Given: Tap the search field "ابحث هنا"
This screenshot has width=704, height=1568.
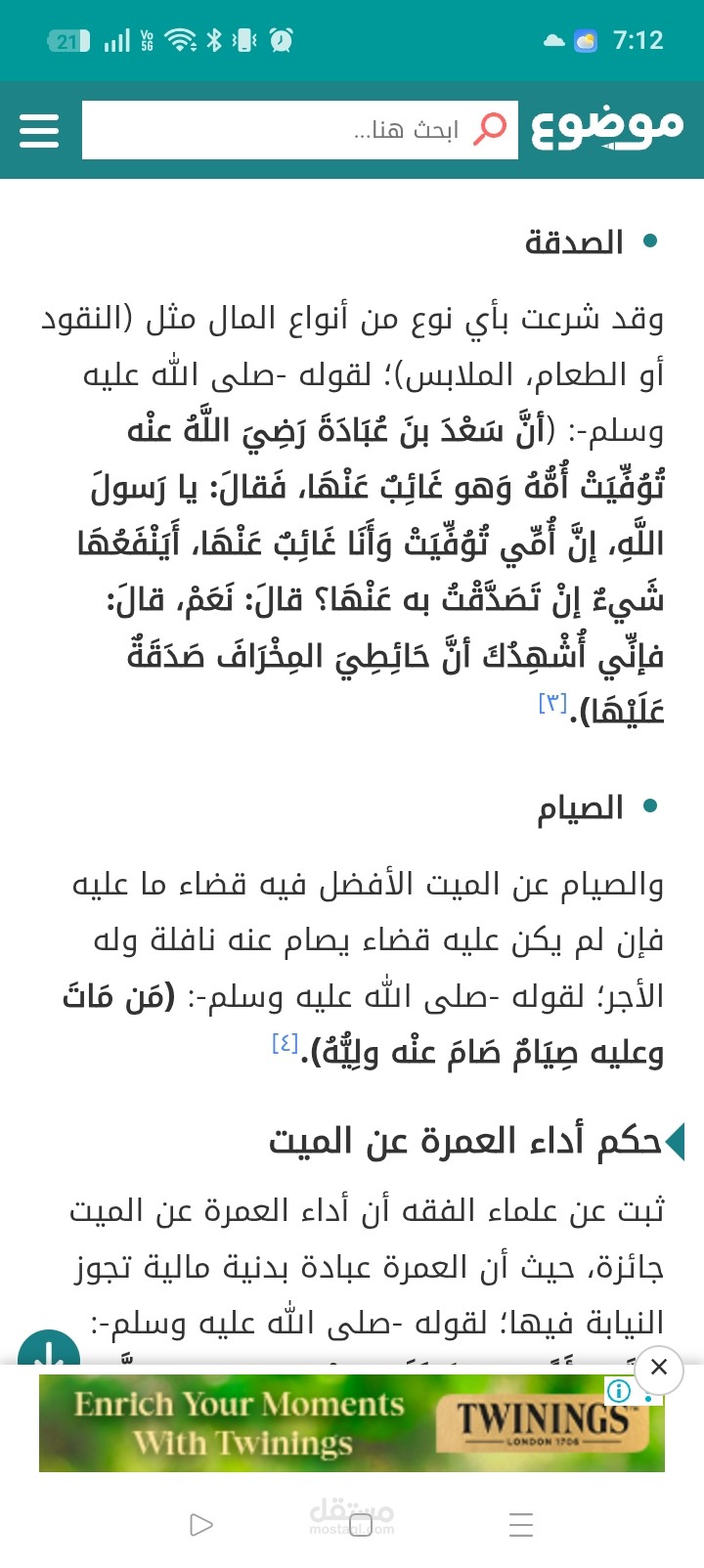Looking at the screenshot, I should [300, 130].
